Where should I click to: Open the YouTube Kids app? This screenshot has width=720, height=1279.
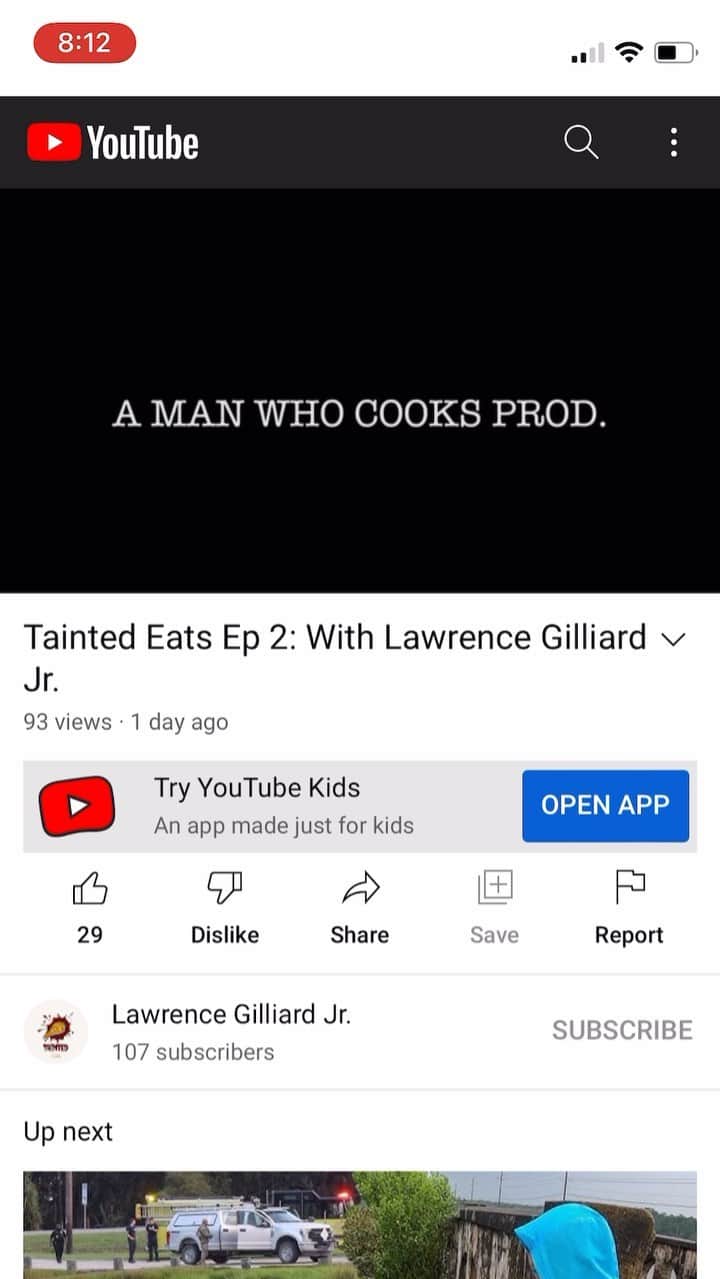[x=605, y=805]
